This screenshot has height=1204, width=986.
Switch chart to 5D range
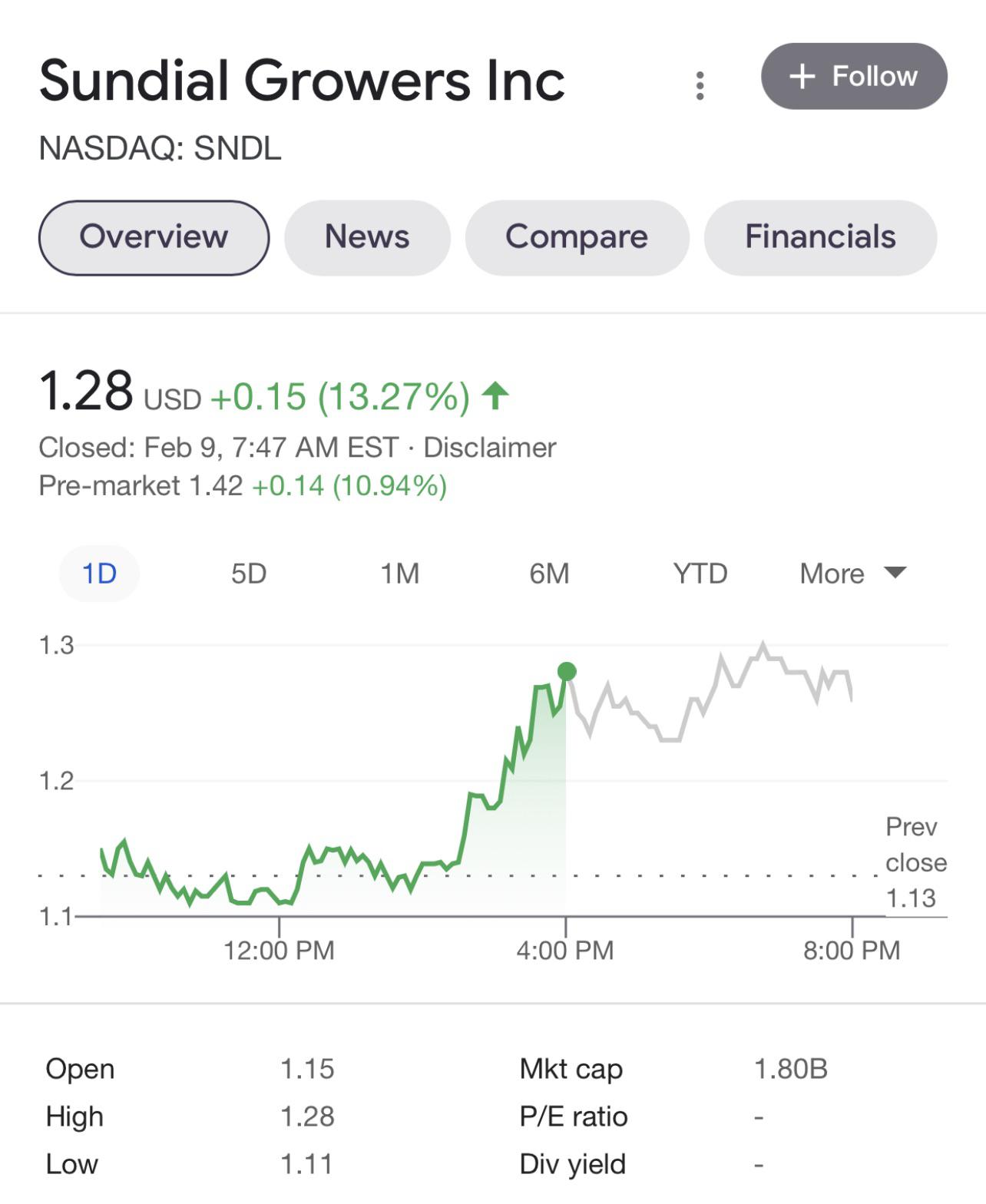tap(249, 573)
